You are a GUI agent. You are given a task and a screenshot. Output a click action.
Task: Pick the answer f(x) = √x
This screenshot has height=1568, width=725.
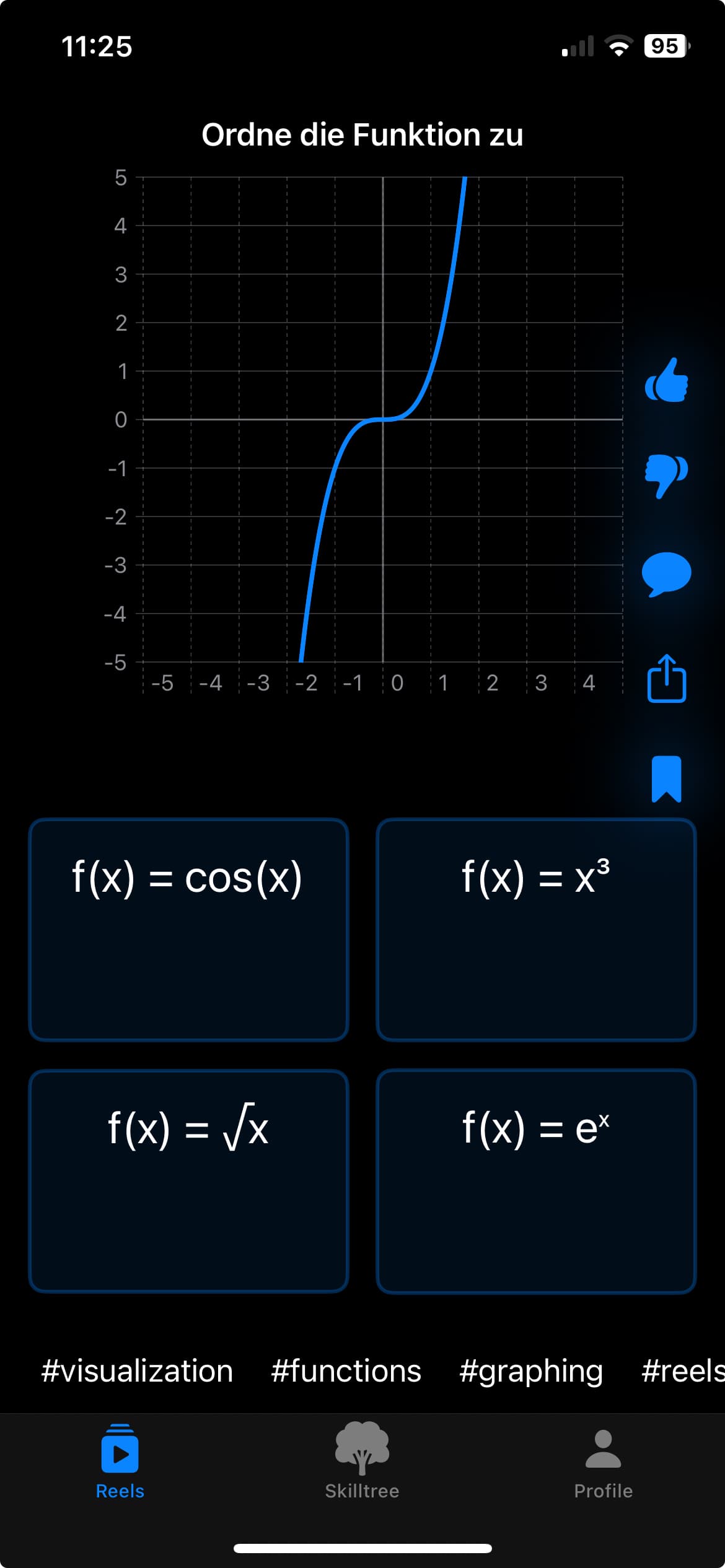[x=188, y=1181]
